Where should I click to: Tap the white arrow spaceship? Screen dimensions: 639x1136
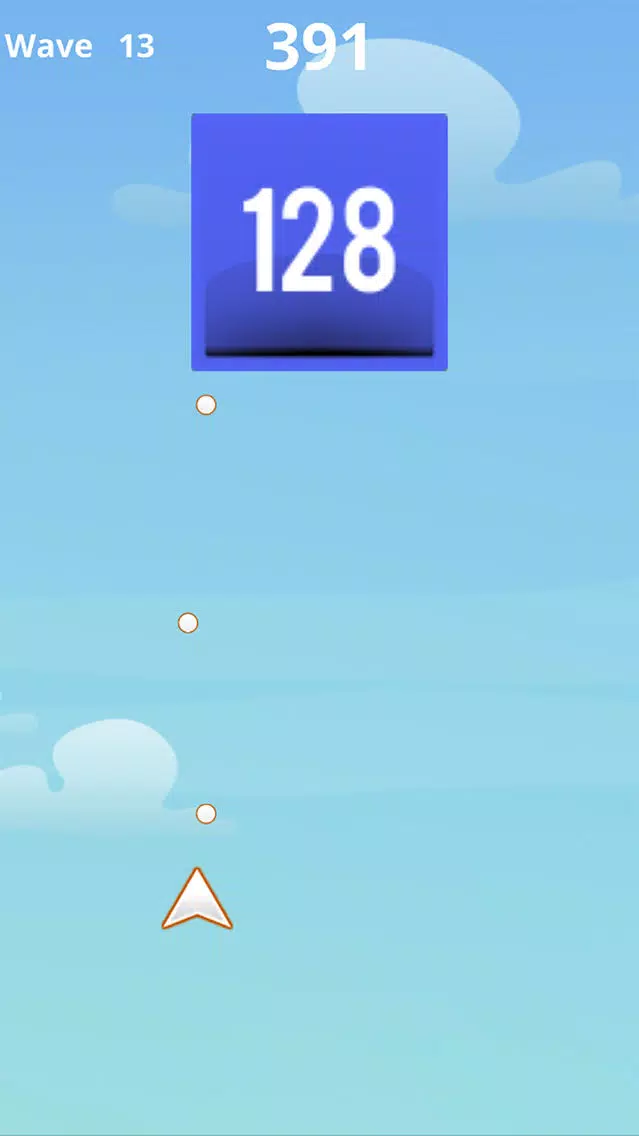click(197, 903)
